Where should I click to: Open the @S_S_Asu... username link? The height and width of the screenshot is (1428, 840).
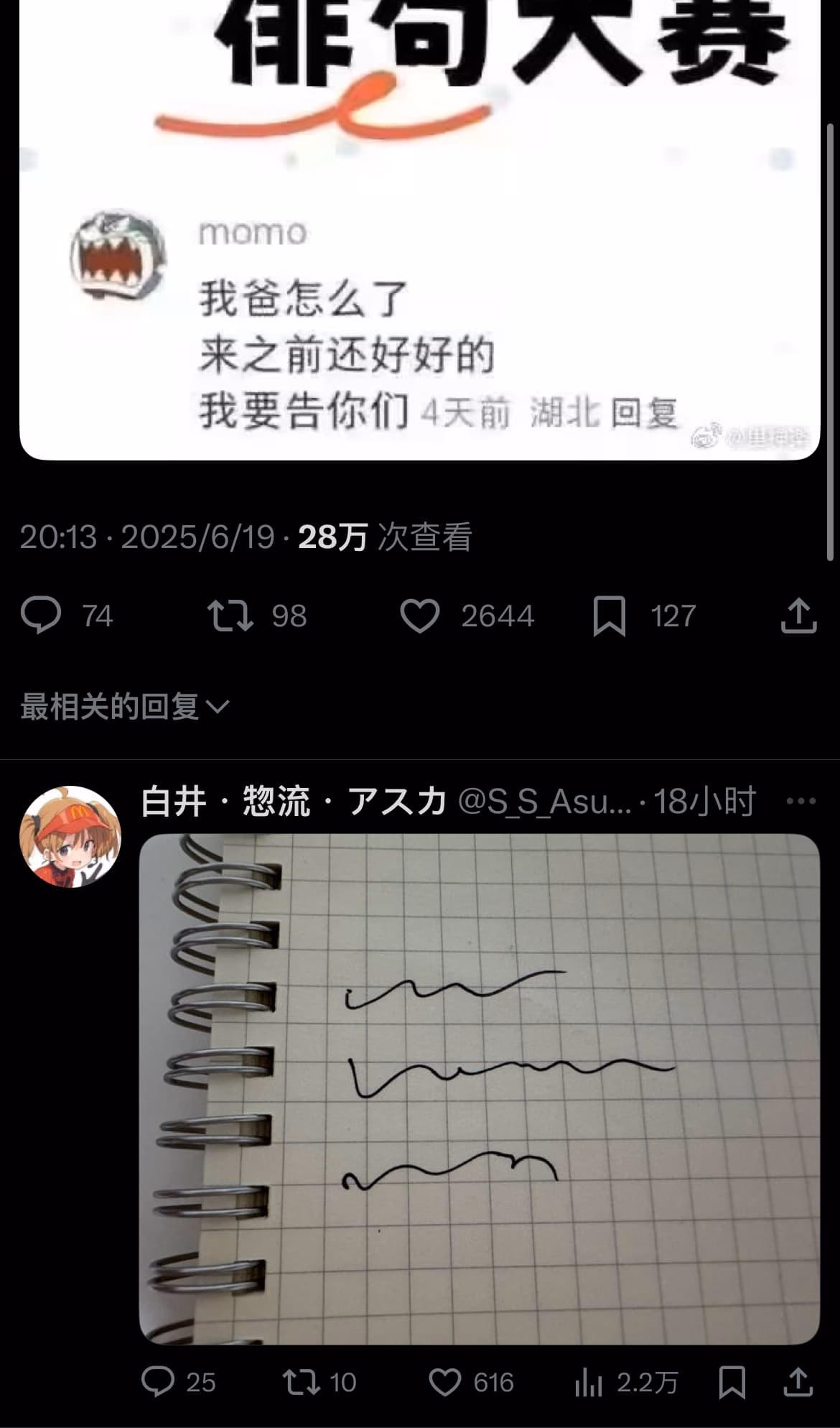(545, 802)
